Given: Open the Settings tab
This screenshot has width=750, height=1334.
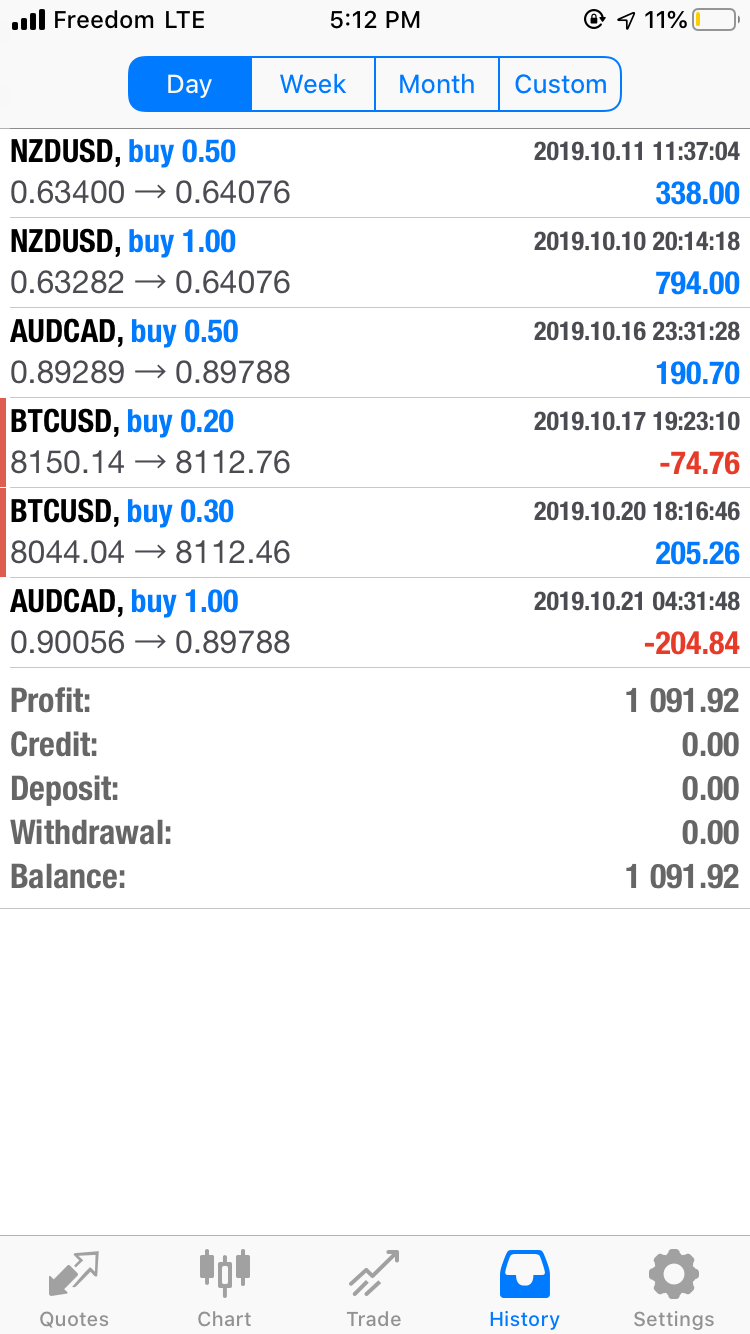Looking at the screenshot, I should [x=674, y=1287].
